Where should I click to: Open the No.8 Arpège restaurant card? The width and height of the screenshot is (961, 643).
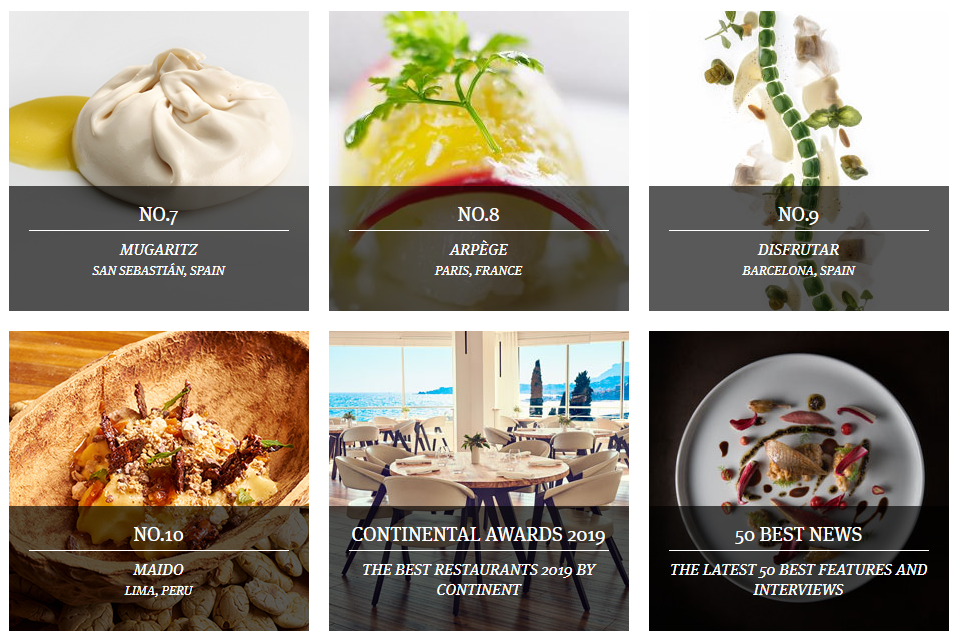(x=478, y=160)
